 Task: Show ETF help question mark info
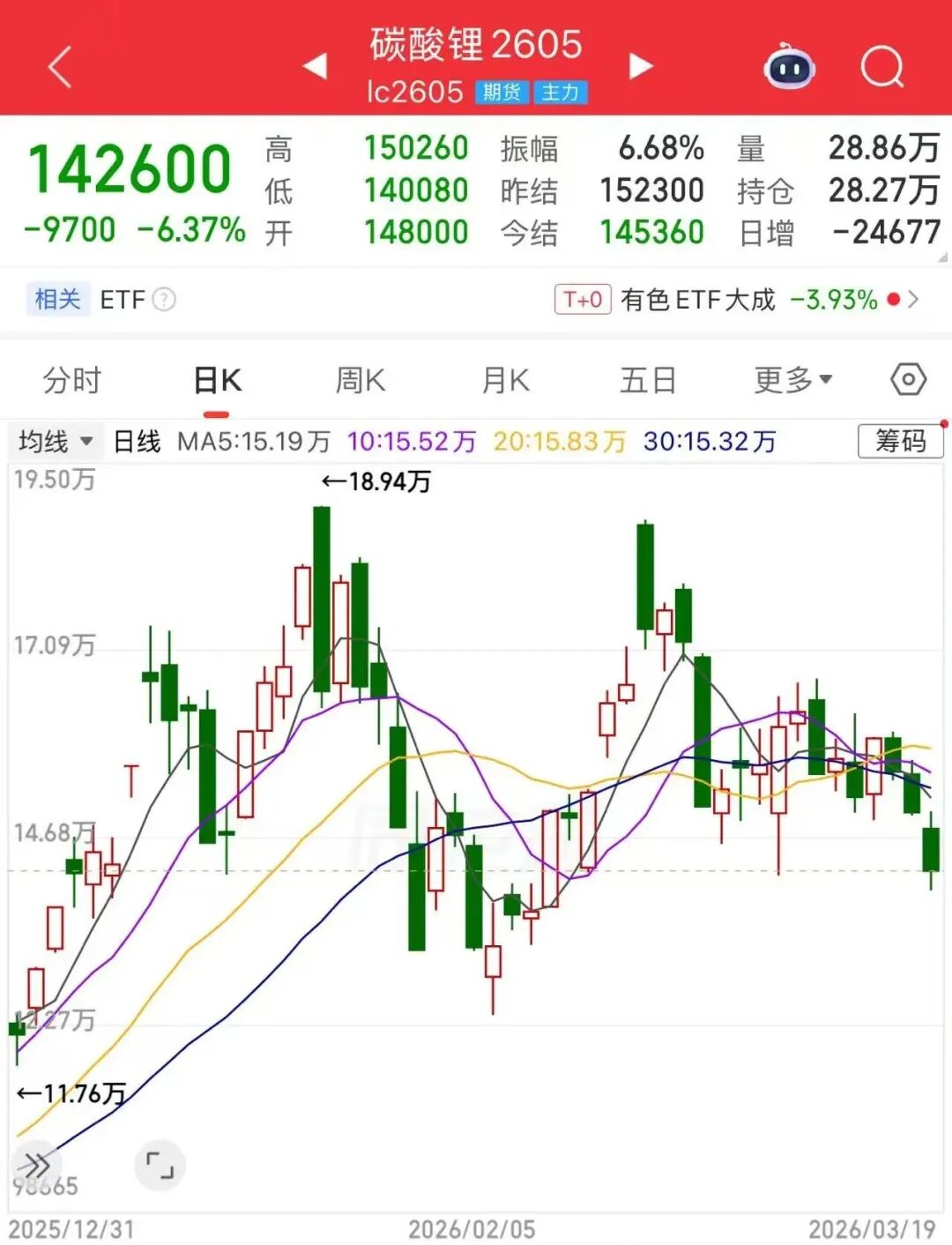pos(164,300)
